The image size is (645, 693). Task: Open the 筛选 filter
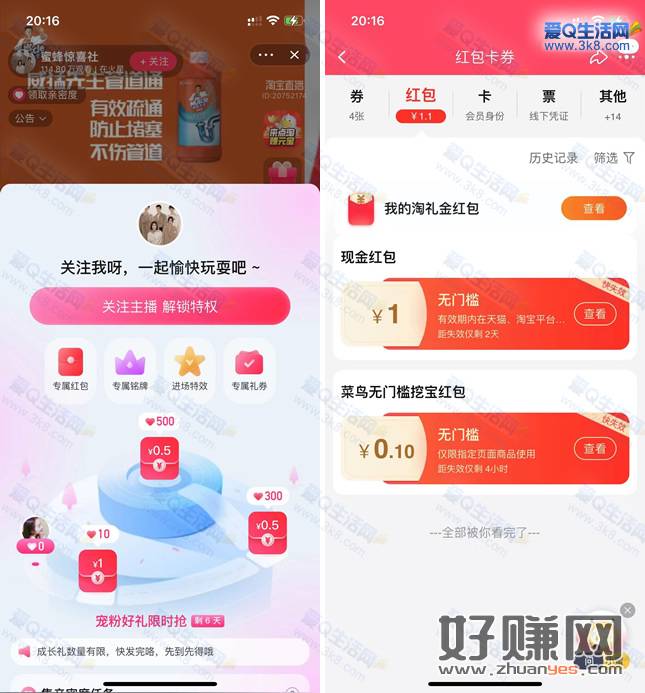[613, 158]
